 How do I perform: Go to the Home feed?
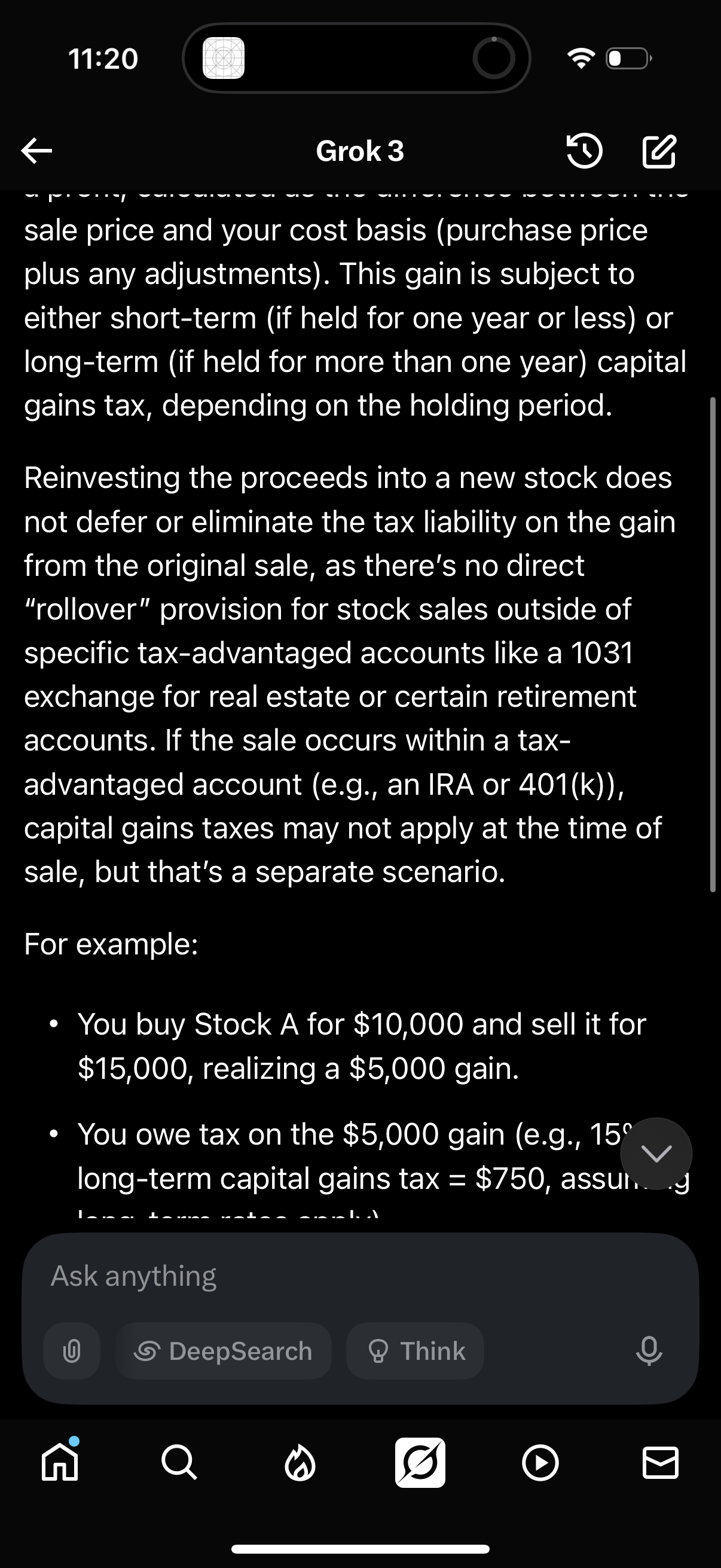[60, 1463]
